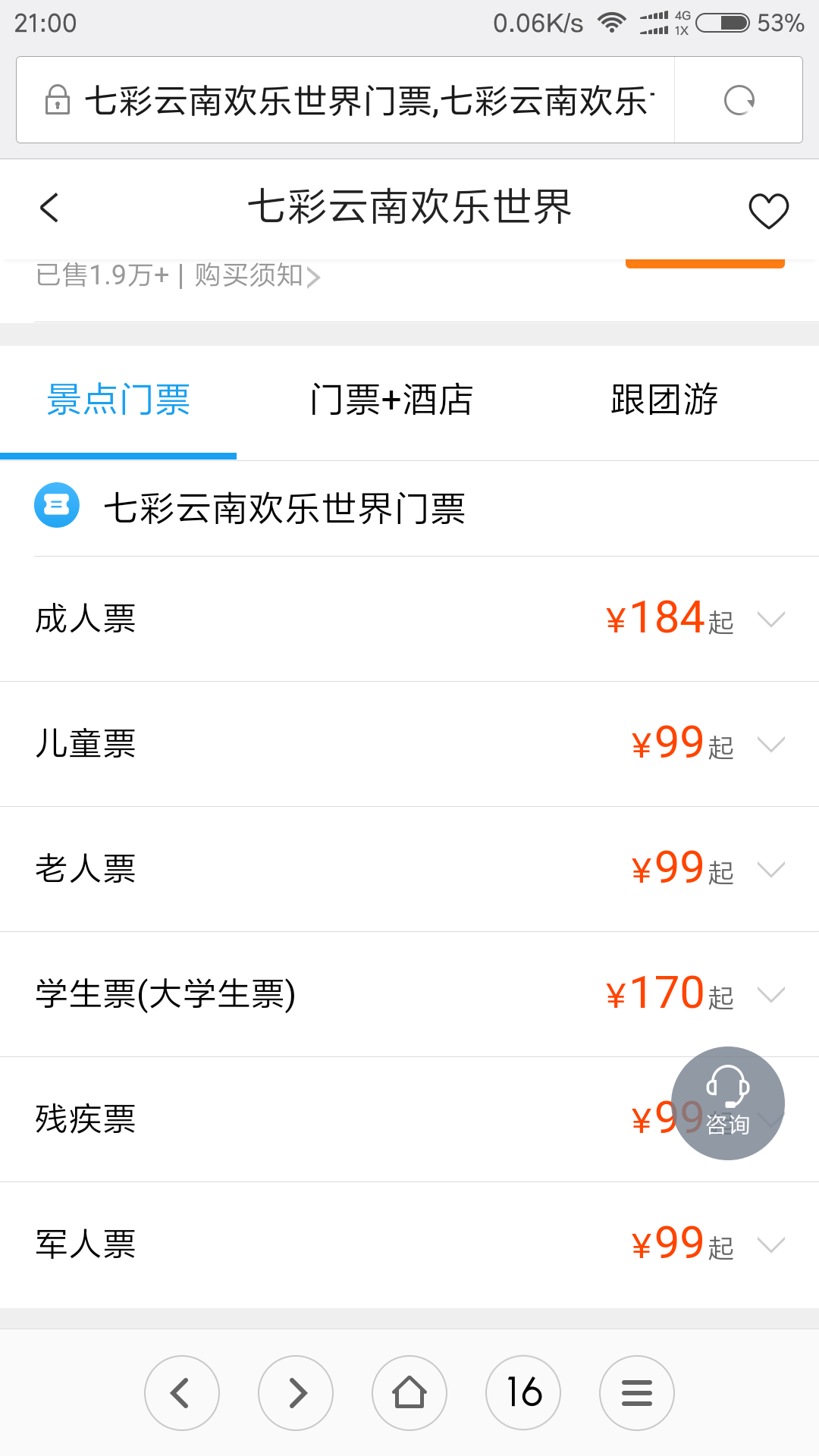
Task: Expand the 军人票 ticket options
Action: tap(409, 1244)
